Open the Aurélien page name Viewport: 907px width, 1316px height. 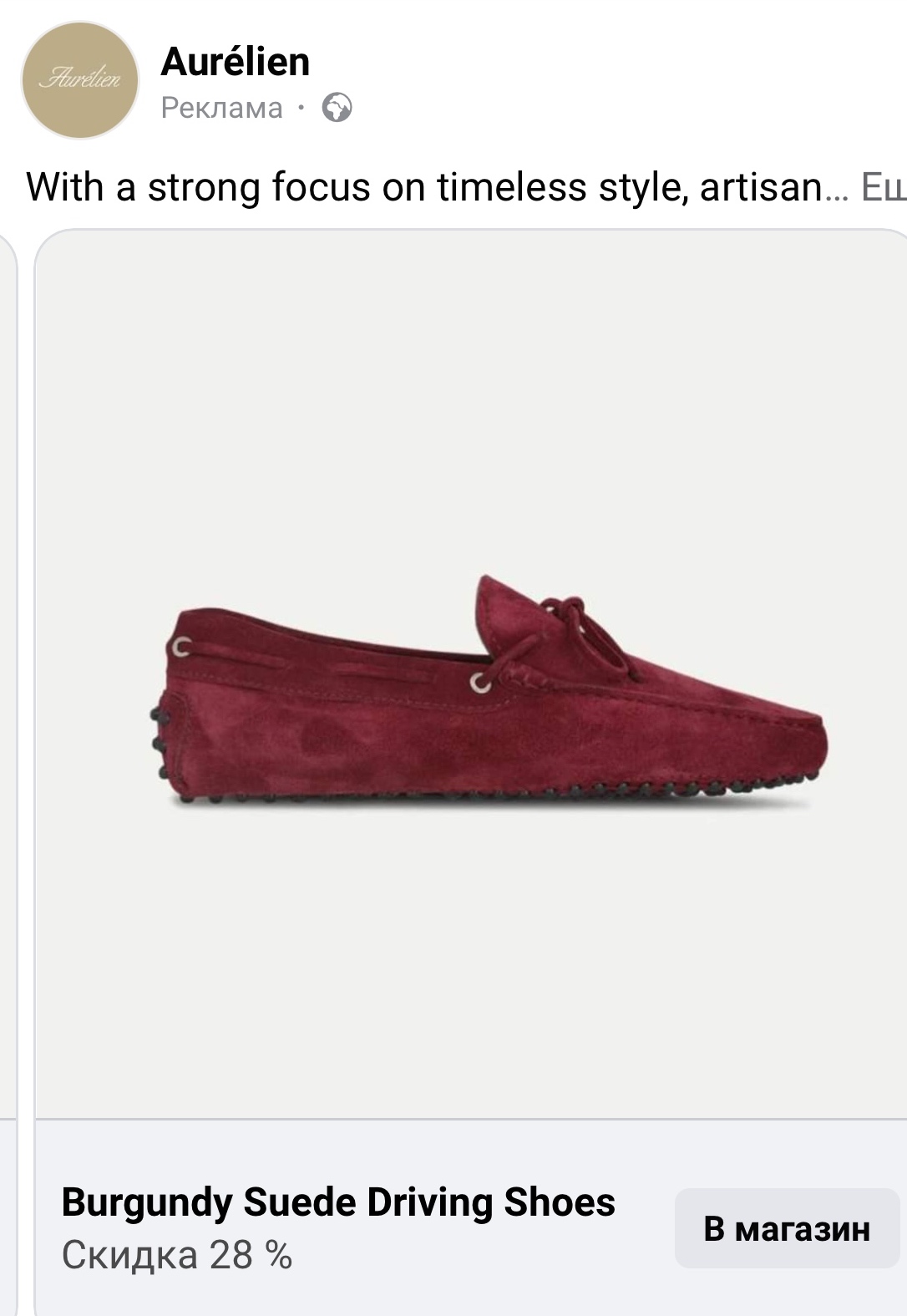coord(235,62)
